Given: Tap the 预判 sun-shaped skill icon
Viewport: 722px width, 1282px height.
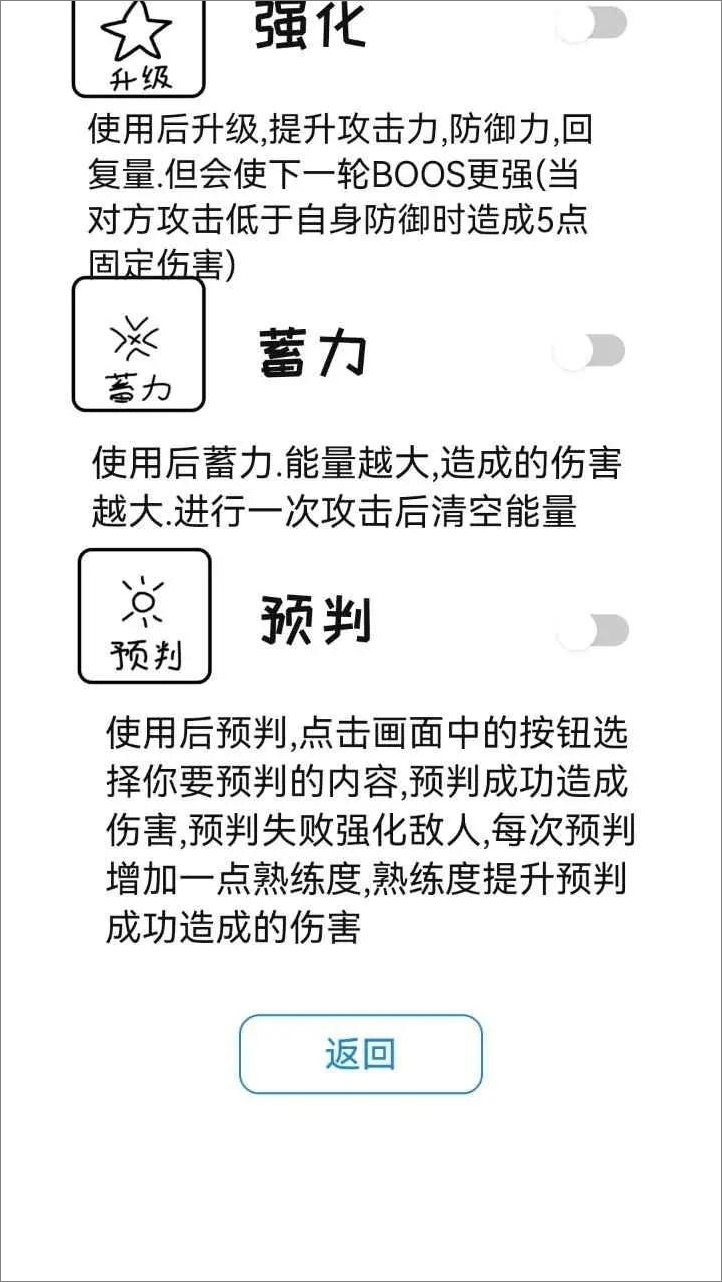Looking at the screenshot, I should (144, 615).
